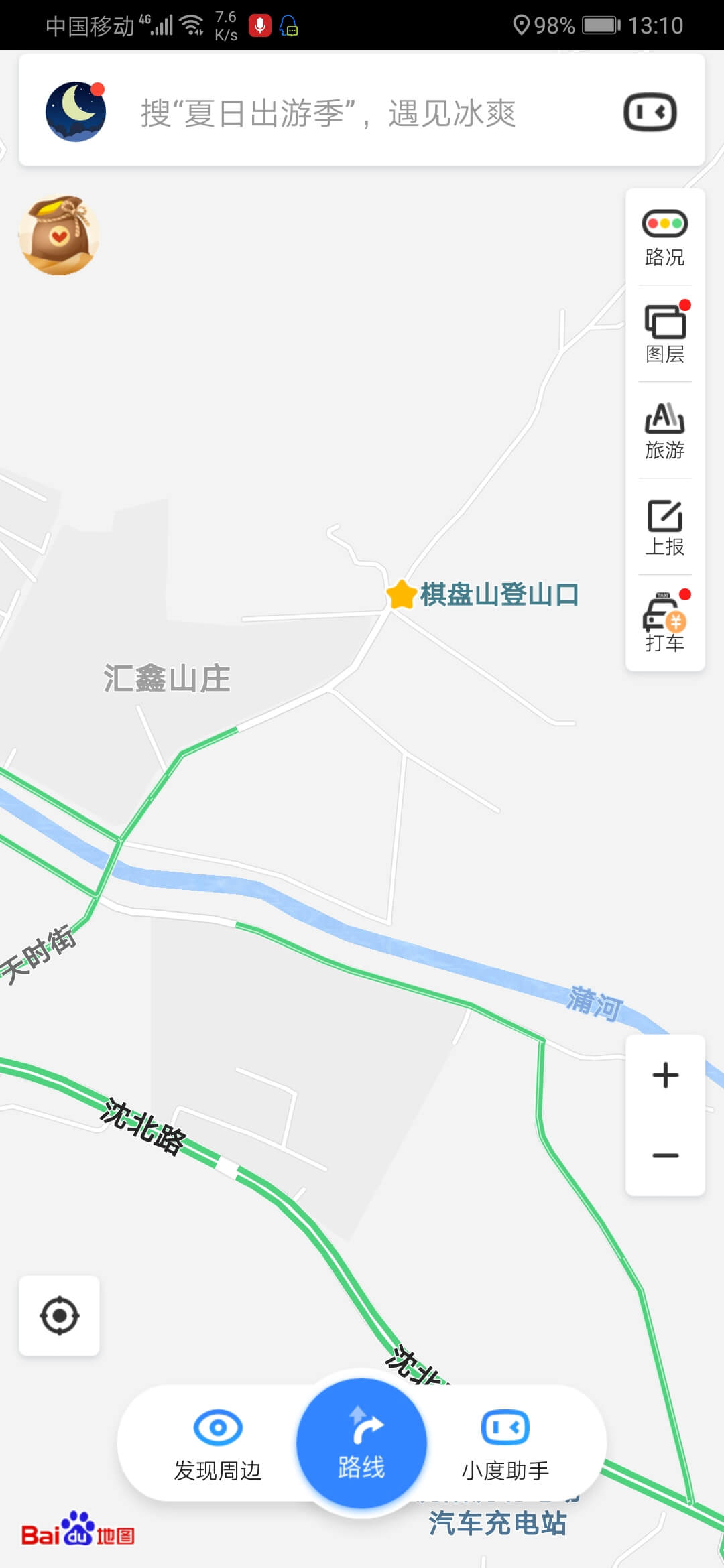Open the 图层 map layers panel

(665, 334)
